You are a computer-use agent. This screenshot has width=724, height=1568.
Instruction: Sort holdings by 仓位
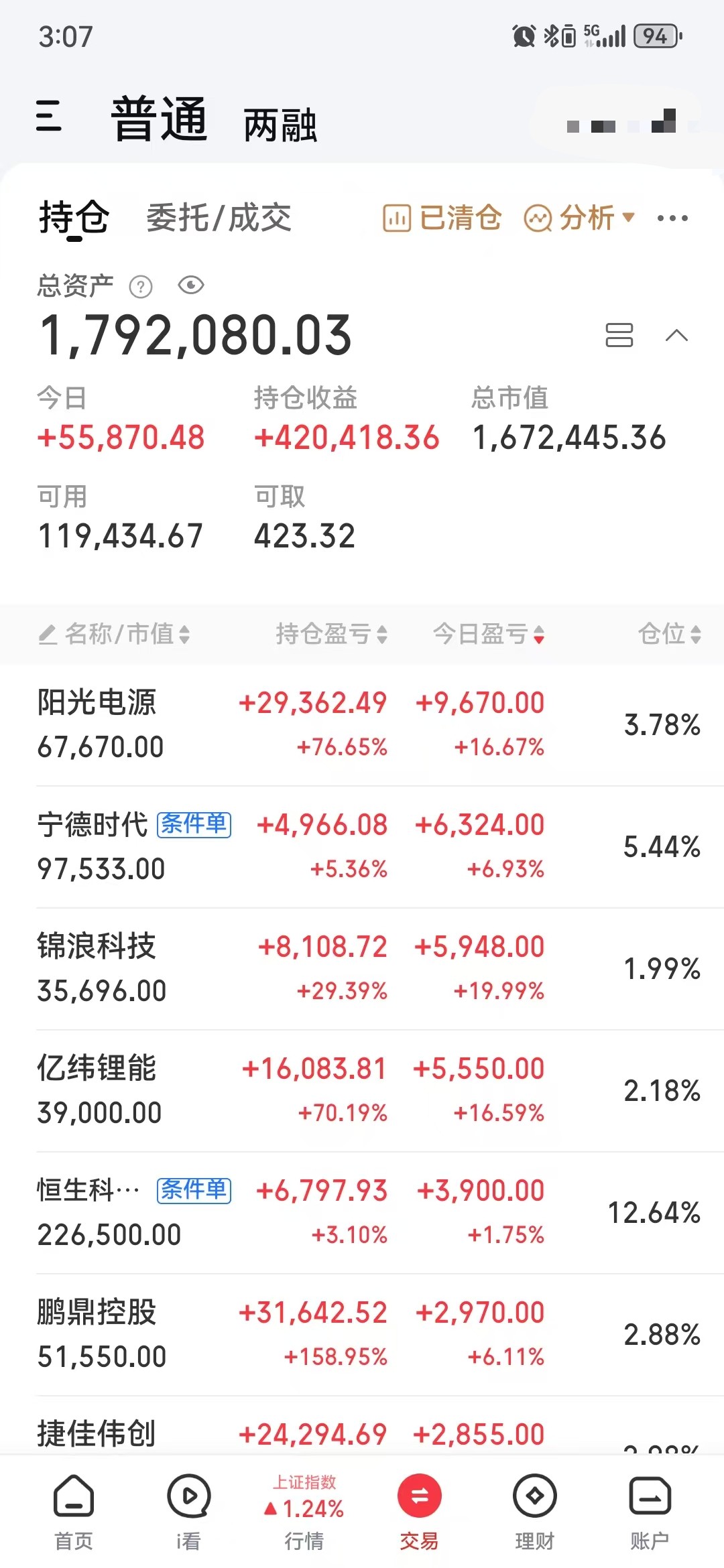pyautogui.click(x=669, y=633)
